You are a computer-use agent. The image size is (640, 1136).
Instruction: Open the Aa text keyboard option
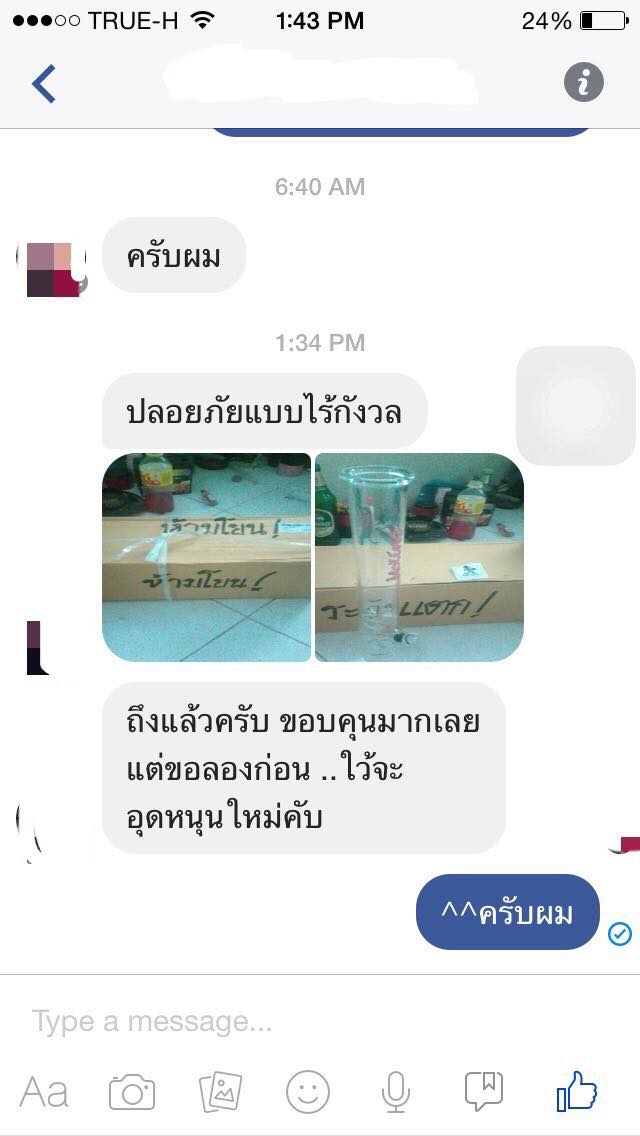(44, 1092)
